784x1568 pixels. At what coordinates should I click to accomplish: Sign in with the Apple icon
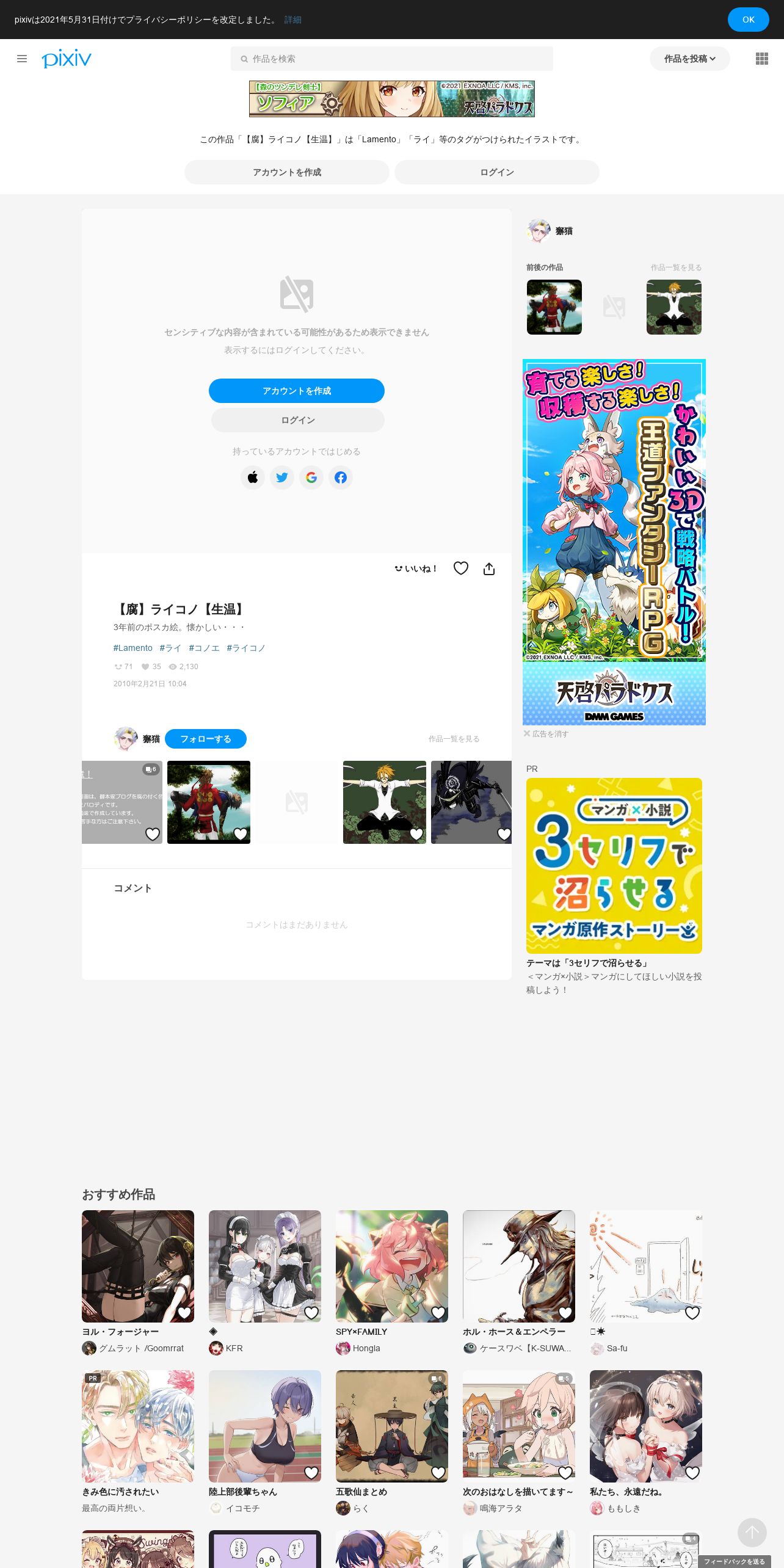(253, 477)
